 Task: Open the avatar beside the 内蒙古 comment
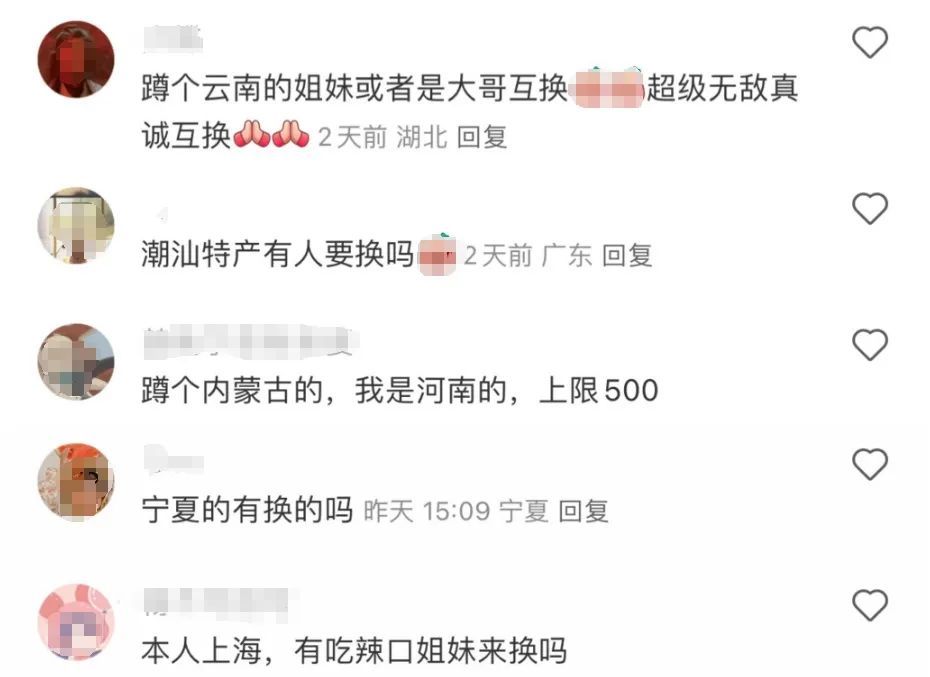click(x=76, y=361)
